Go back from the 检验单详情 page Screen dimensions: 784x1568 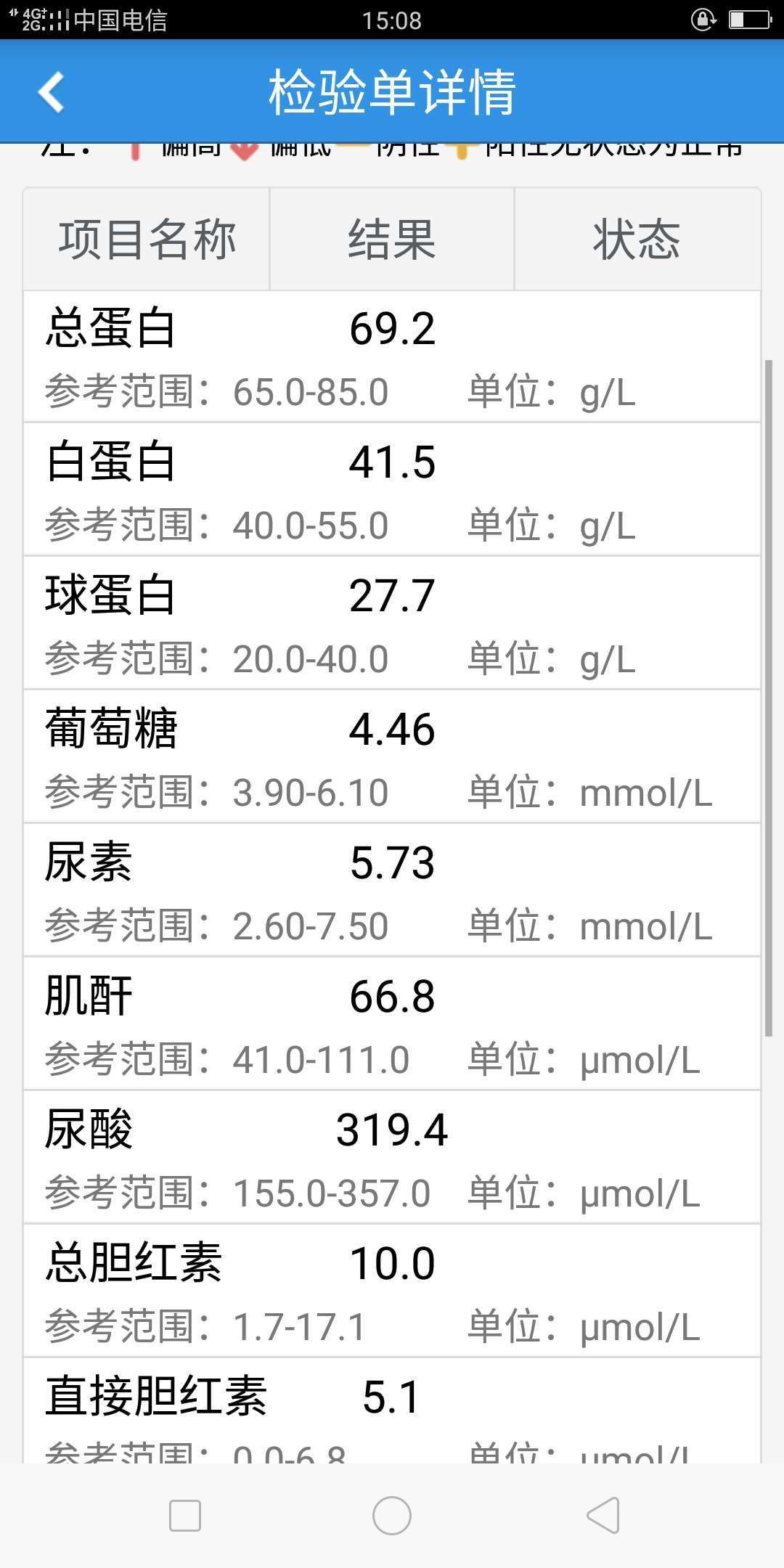(51, 92)
